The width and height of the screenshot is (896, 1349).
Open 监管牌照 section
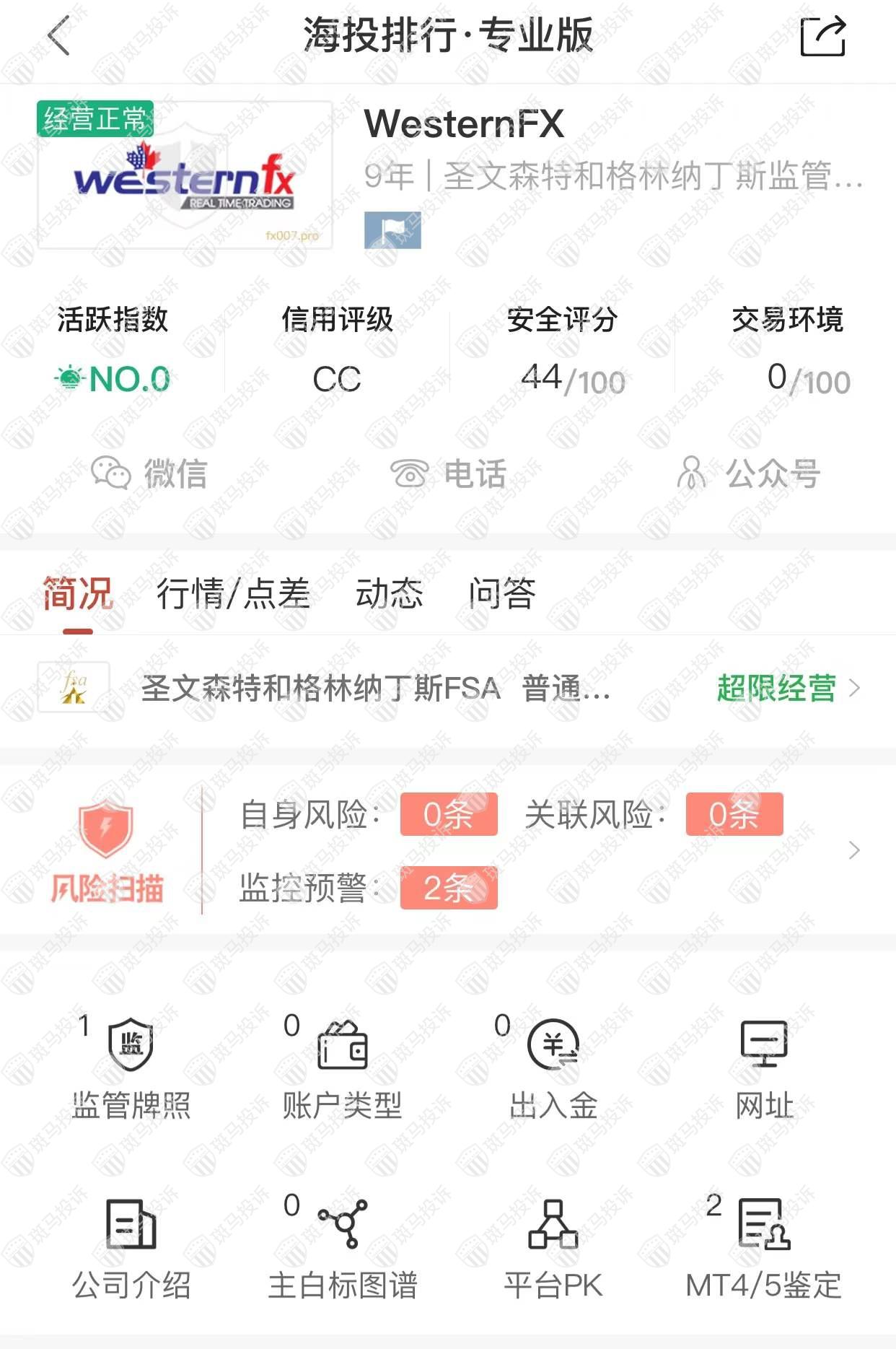coord(131,1068)
